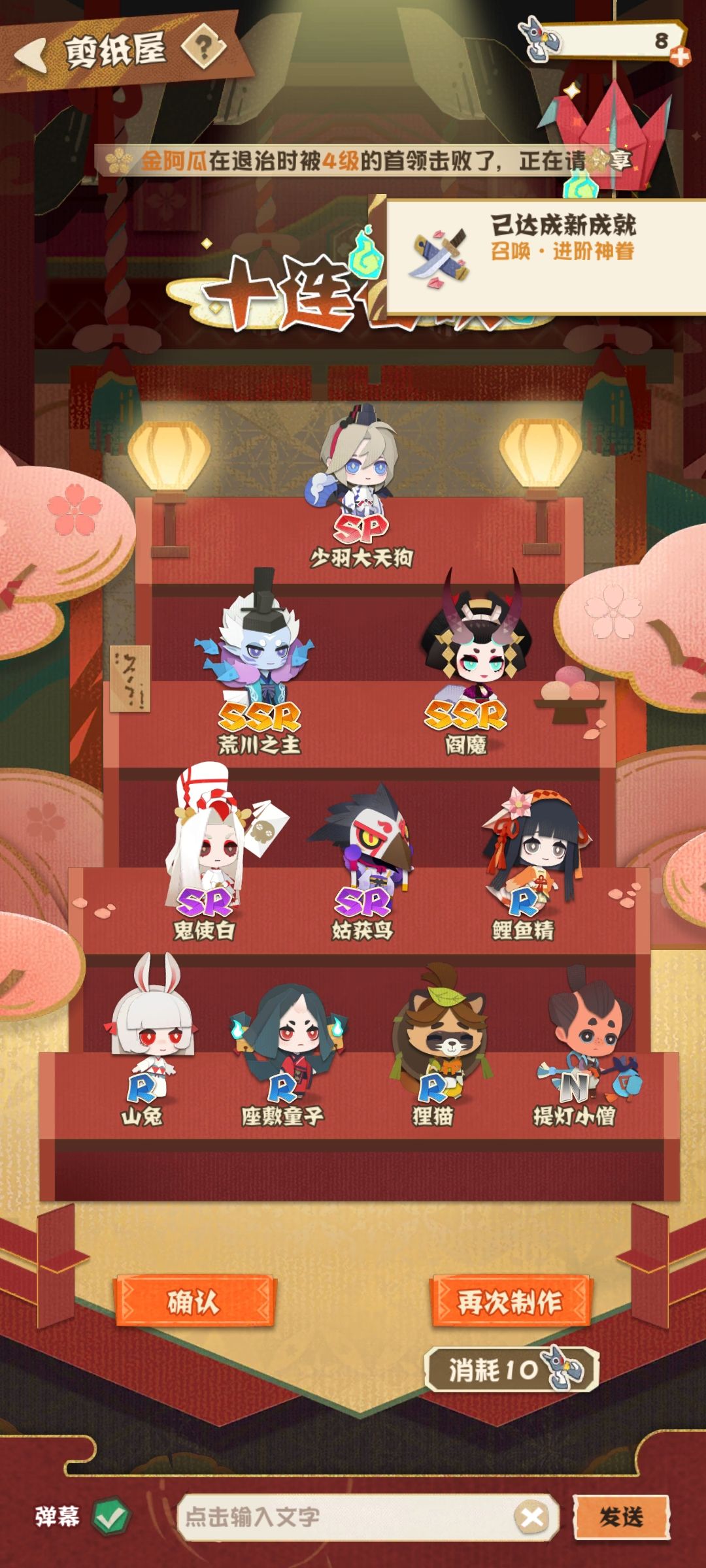Summon again with 再次制作
This screenshot has height=1568, width=706.
[x=510, y=1301]
